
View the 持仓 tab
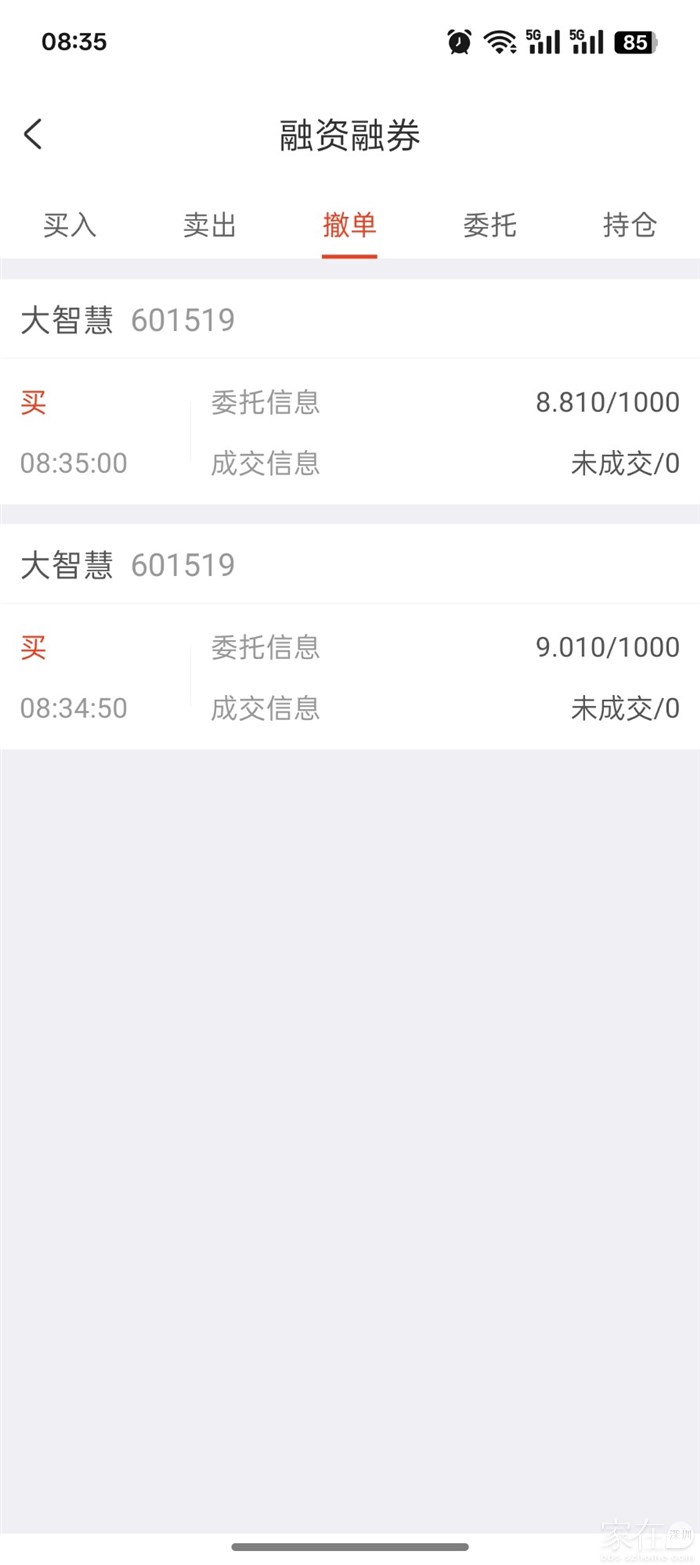pos(630,225)
